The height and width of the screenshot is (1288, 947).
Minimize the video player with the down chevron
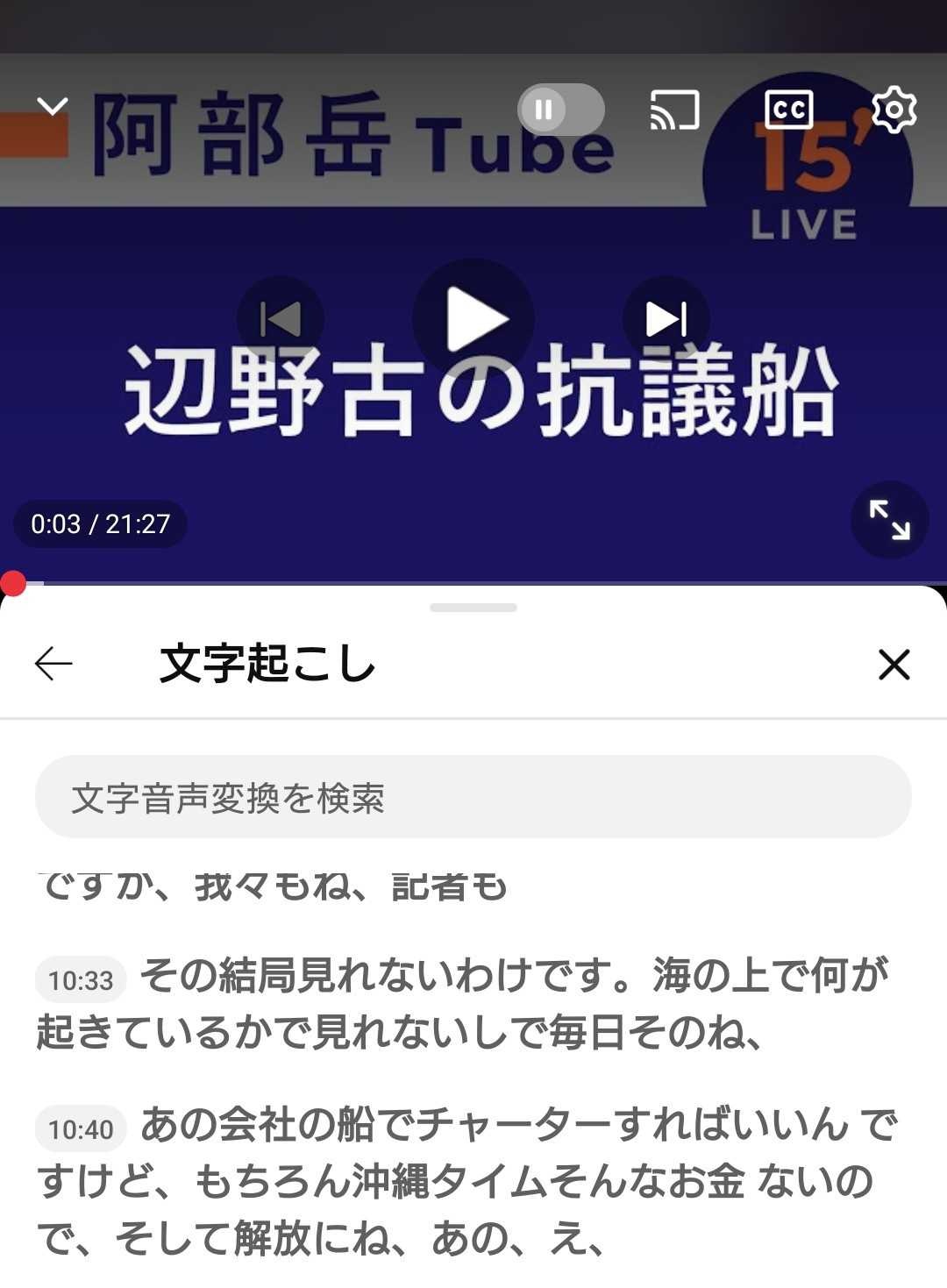[x=53, y=107]
